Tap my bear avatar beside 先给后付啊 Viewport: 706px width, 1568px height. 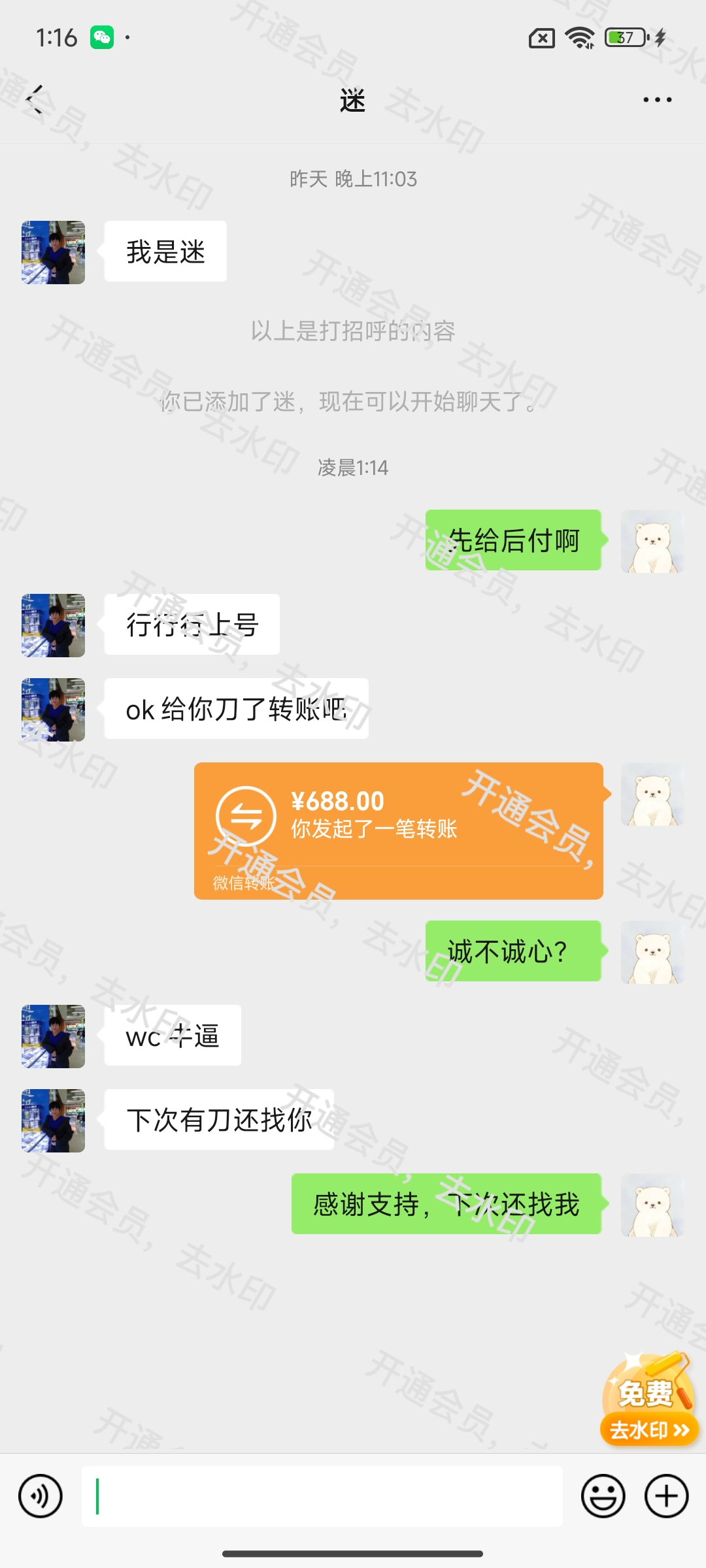pyautogui.click(x=652, y=541)
